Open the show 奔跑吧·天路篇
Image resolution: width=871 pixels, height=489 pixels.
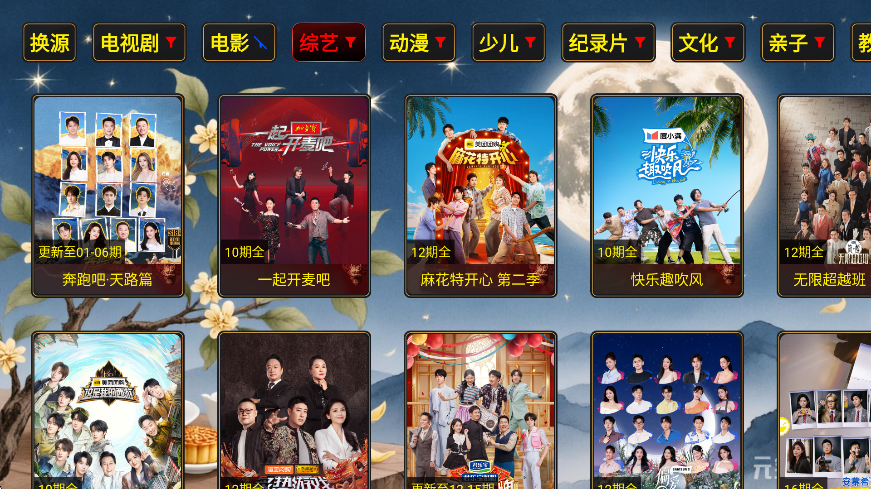click(x=108, y=196)
